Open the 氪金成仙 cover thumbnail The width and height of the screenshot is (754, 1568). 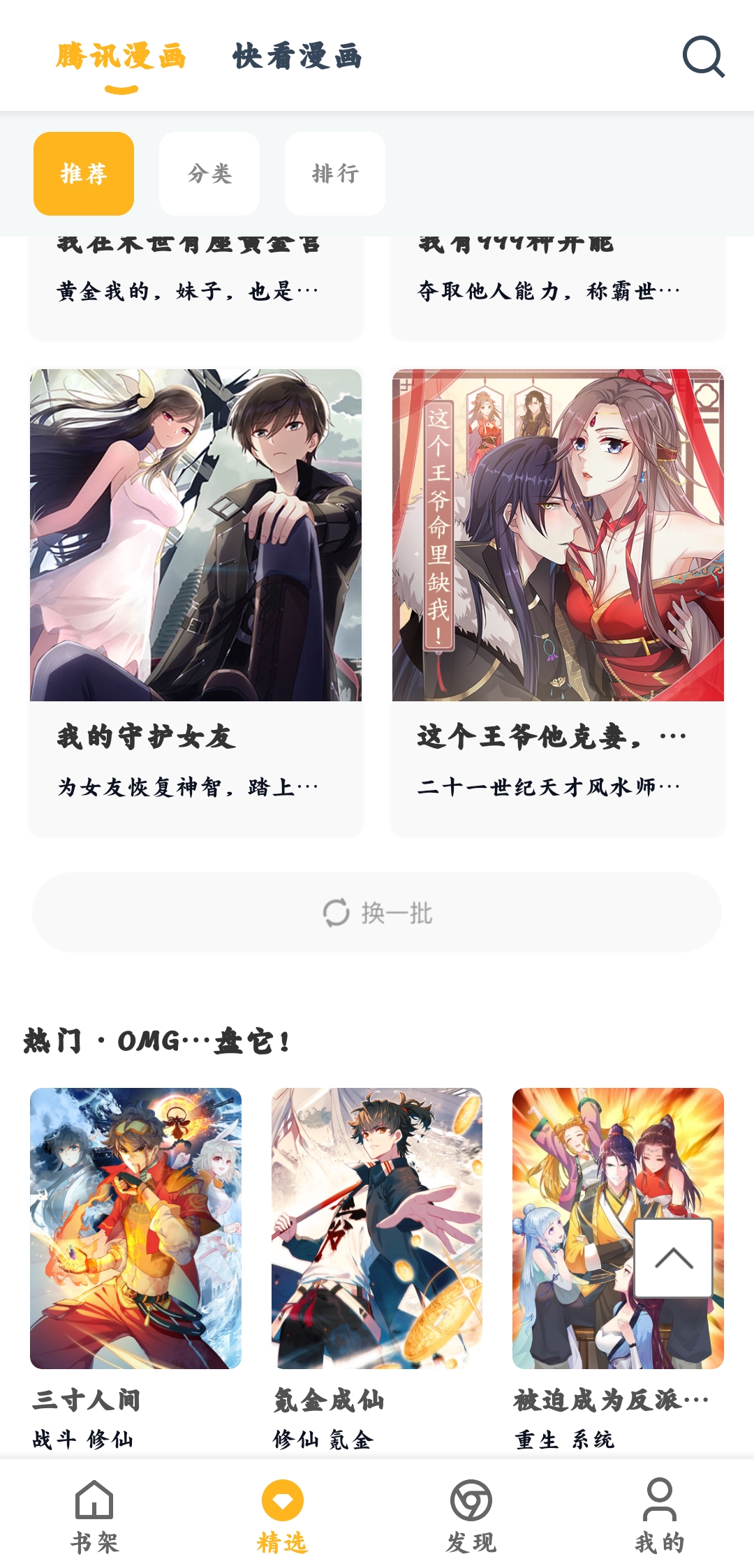click(376, 1230)
